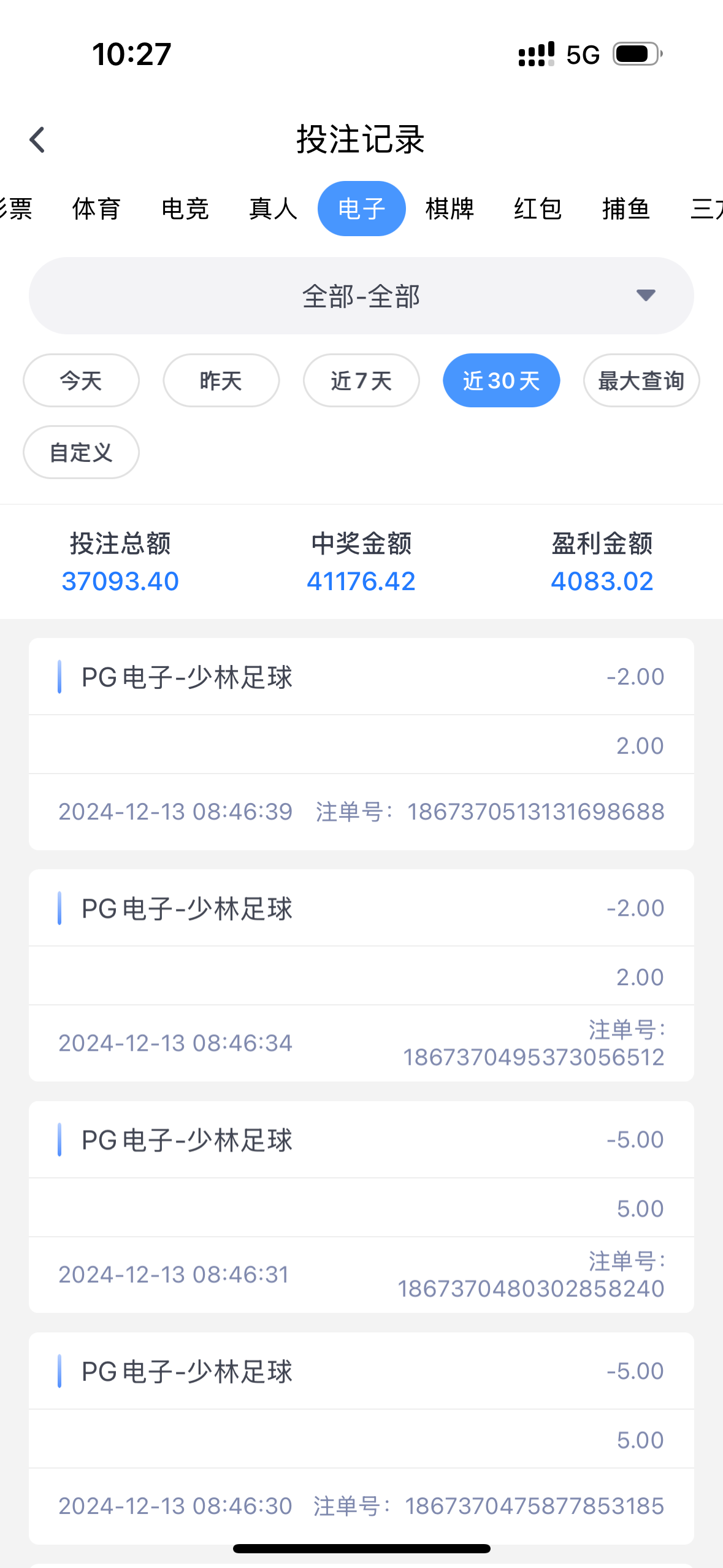The image size is (723, 1568).
Task: Open the bet record from 08:46:31
Action: click(x=361, y=1207)
